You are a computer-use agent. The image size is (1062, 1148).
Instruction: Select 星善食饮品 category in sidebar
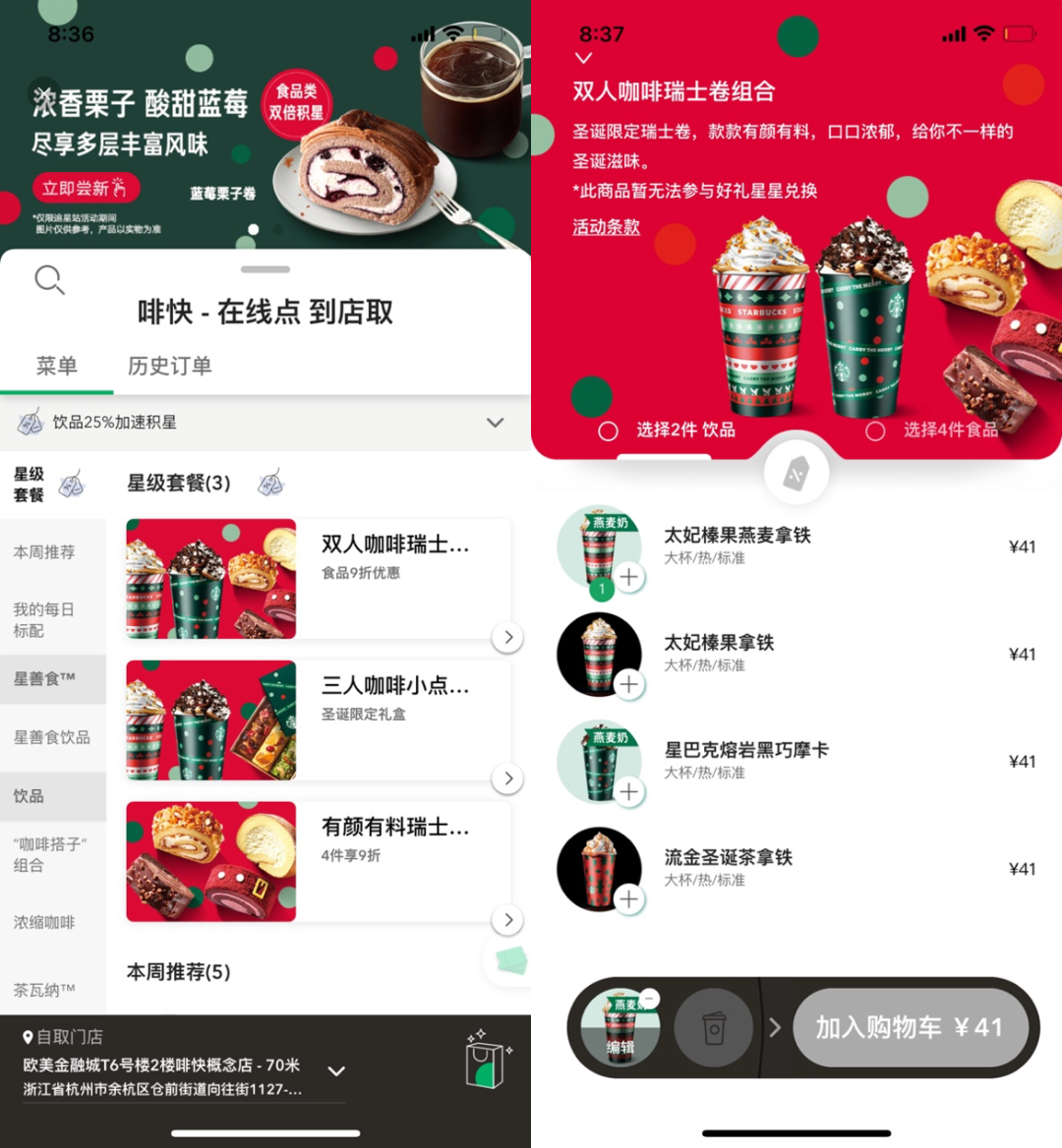(x=52, y=737)
